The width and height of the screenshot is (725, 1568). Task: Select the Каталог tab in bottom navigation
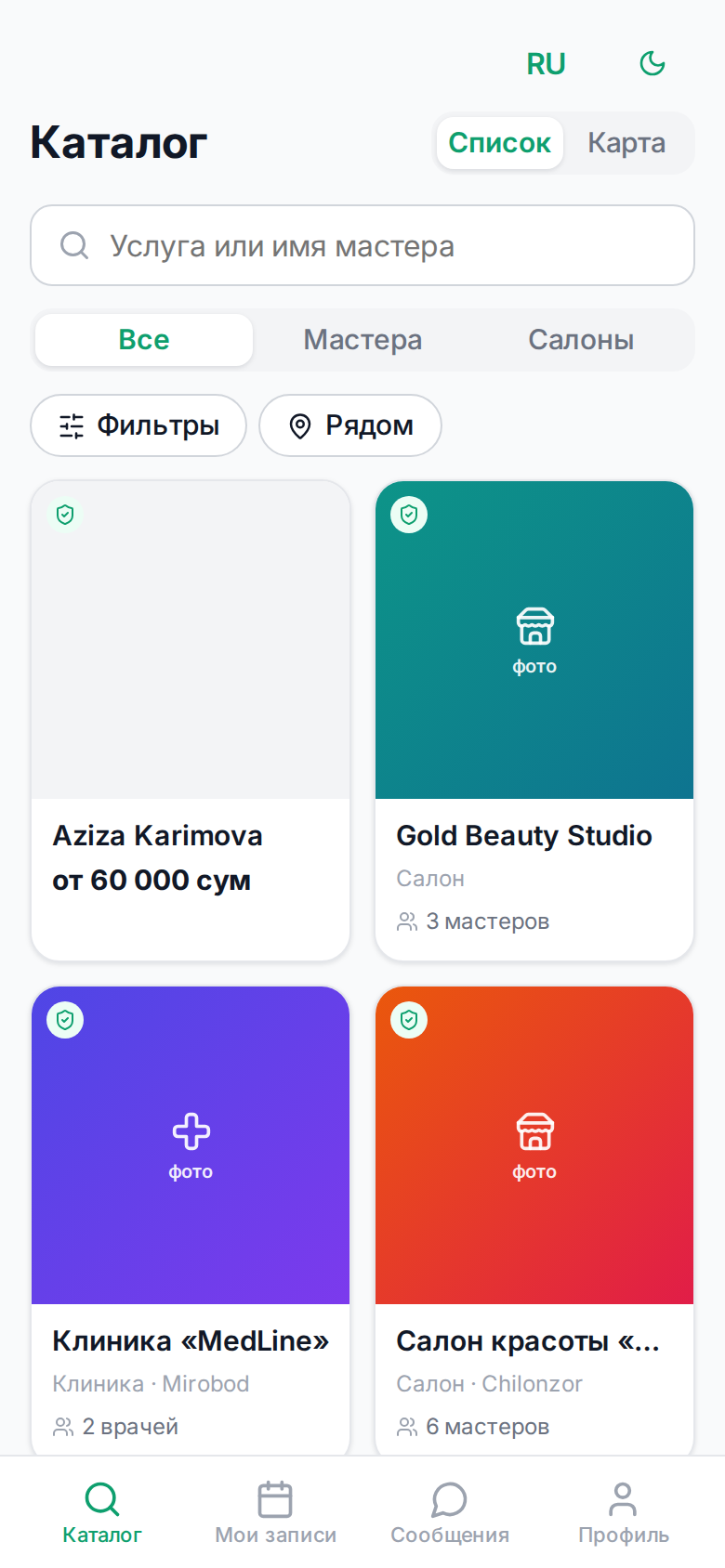pyautogui.click(x=102, y=1512)
